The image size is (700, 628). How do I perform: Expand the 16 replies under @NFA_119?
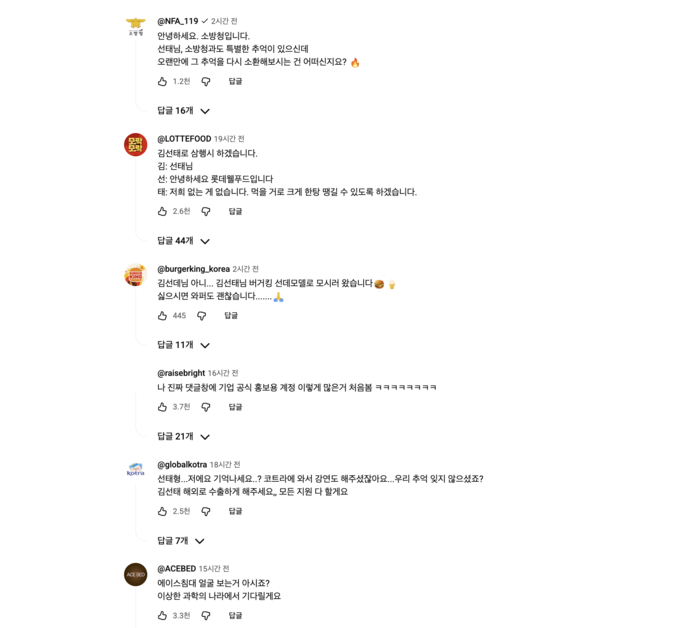tap(183, 111)
